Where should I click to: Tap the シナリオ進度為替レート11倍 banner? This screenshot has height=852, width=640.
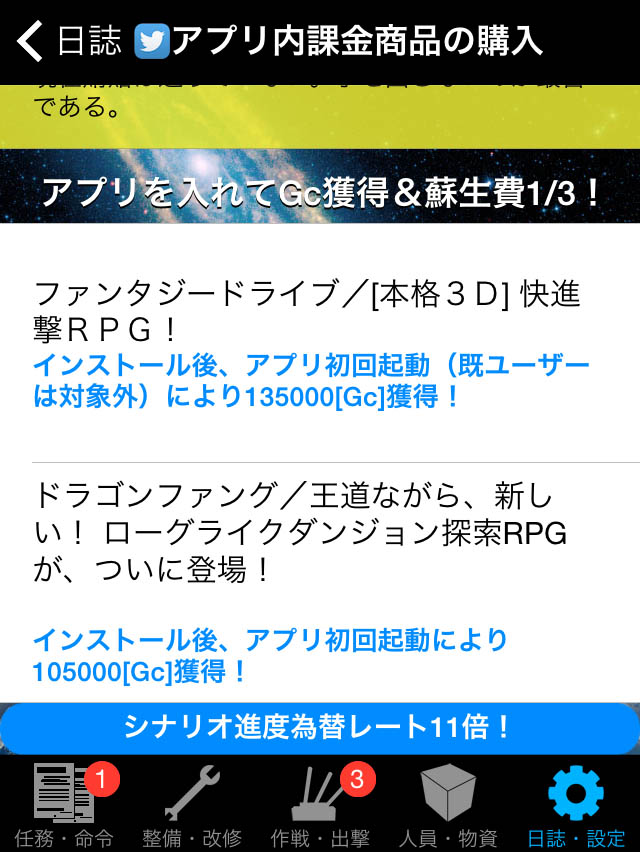(x=320, y=727)
